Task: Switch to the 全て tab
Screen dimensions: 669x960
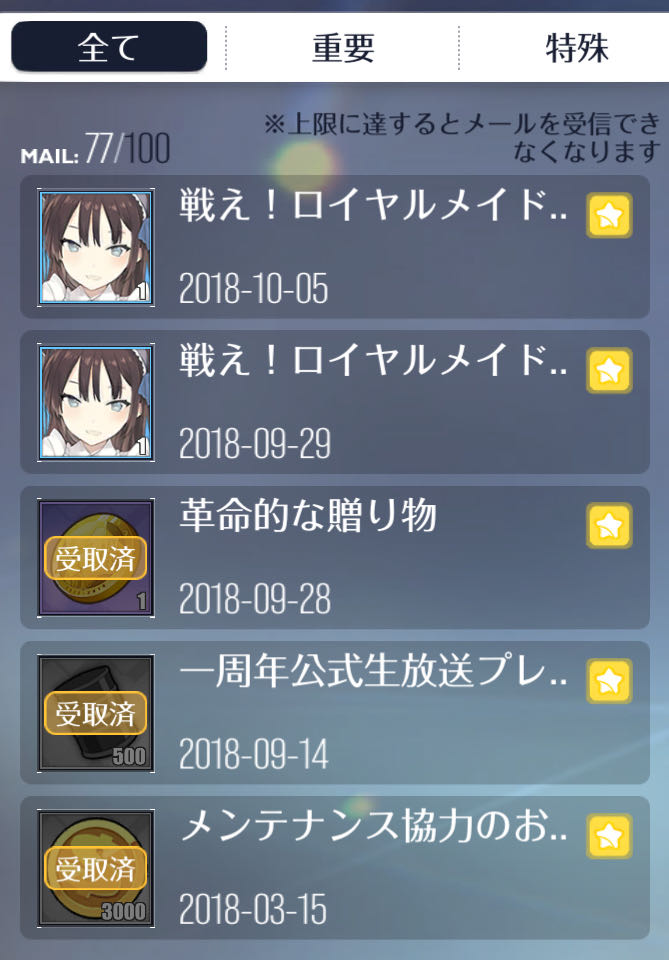Action: pyautogui.click(x=109, y=47)
